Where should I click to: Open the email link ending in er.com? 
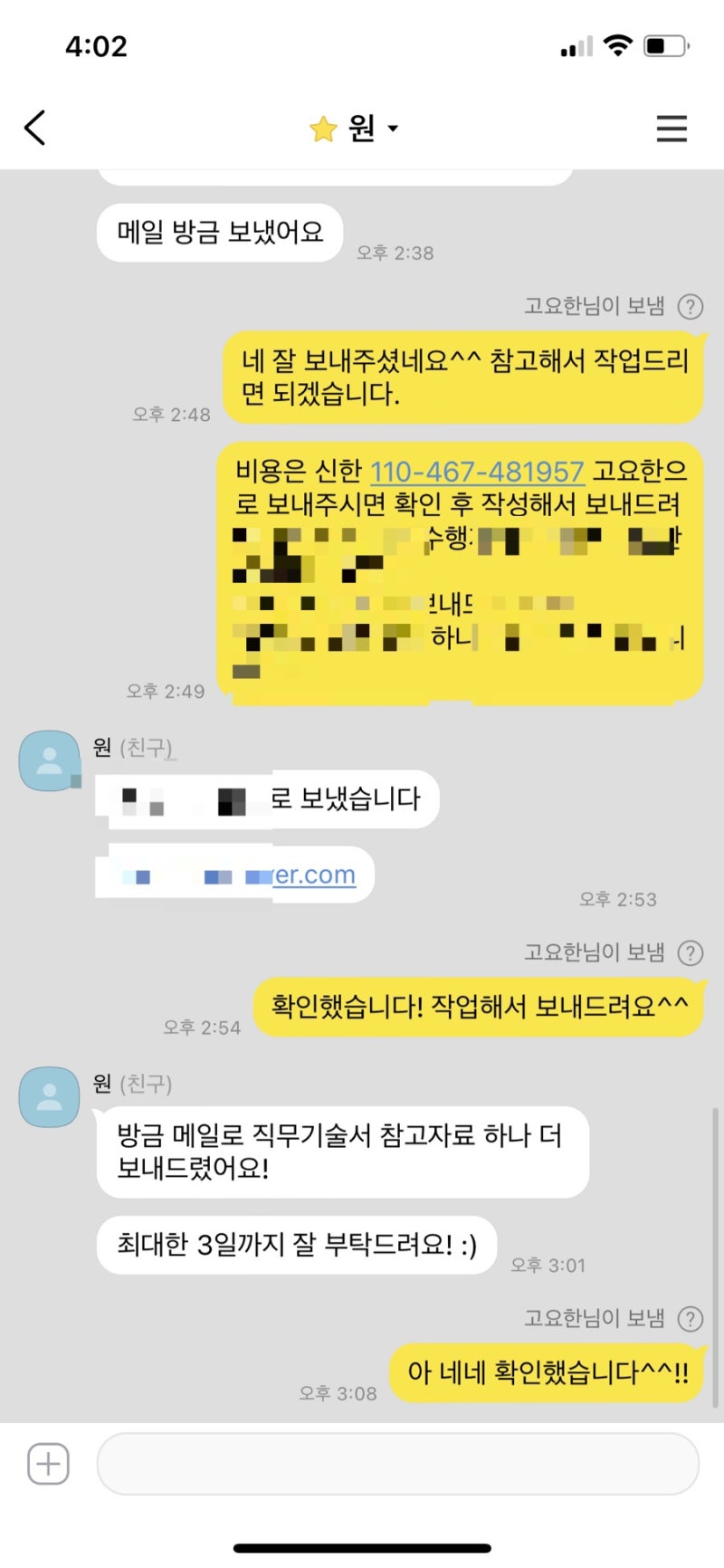[x=313, y=875]
